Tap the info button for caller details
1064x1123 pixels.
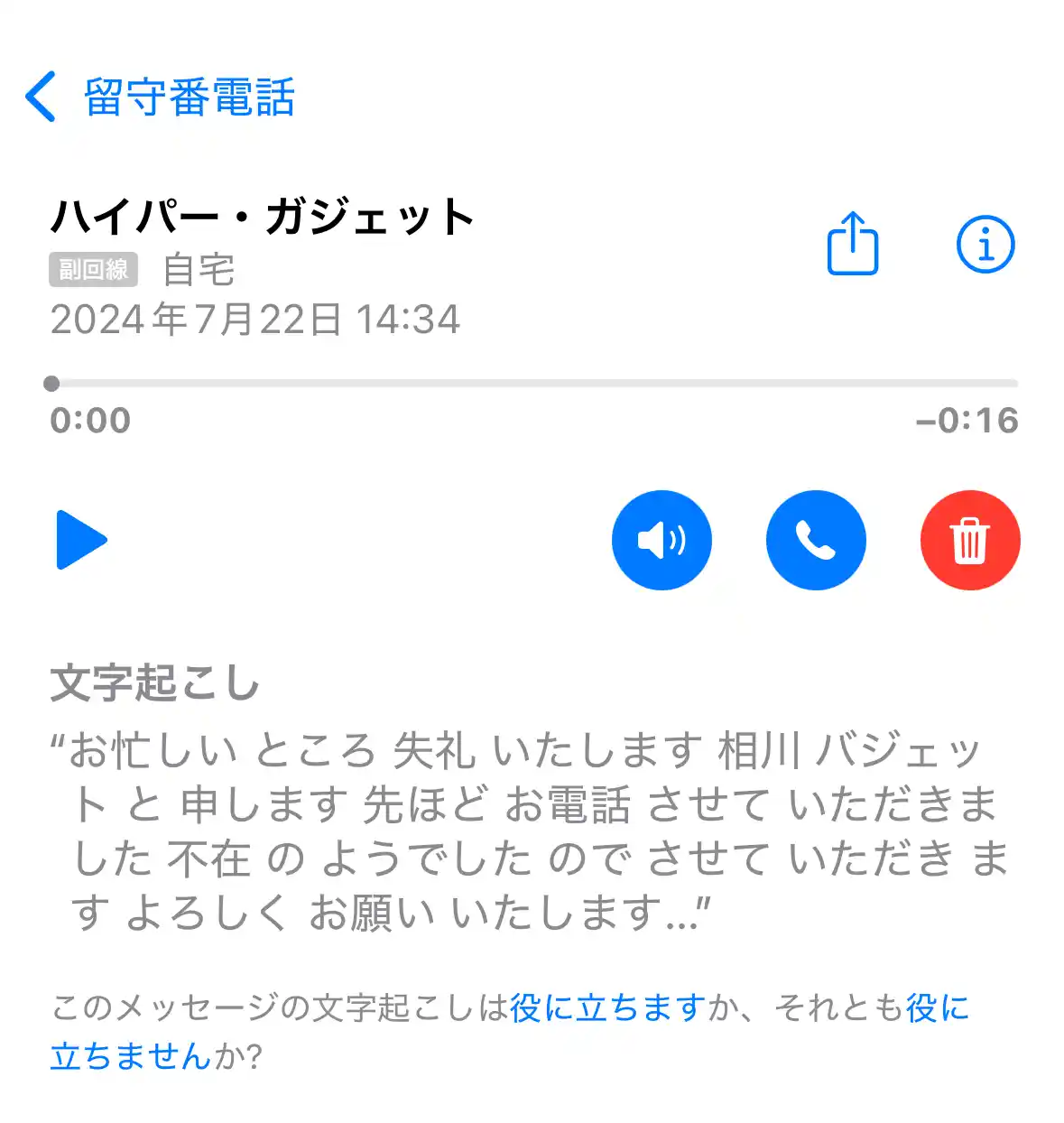[x=985, y=245]
